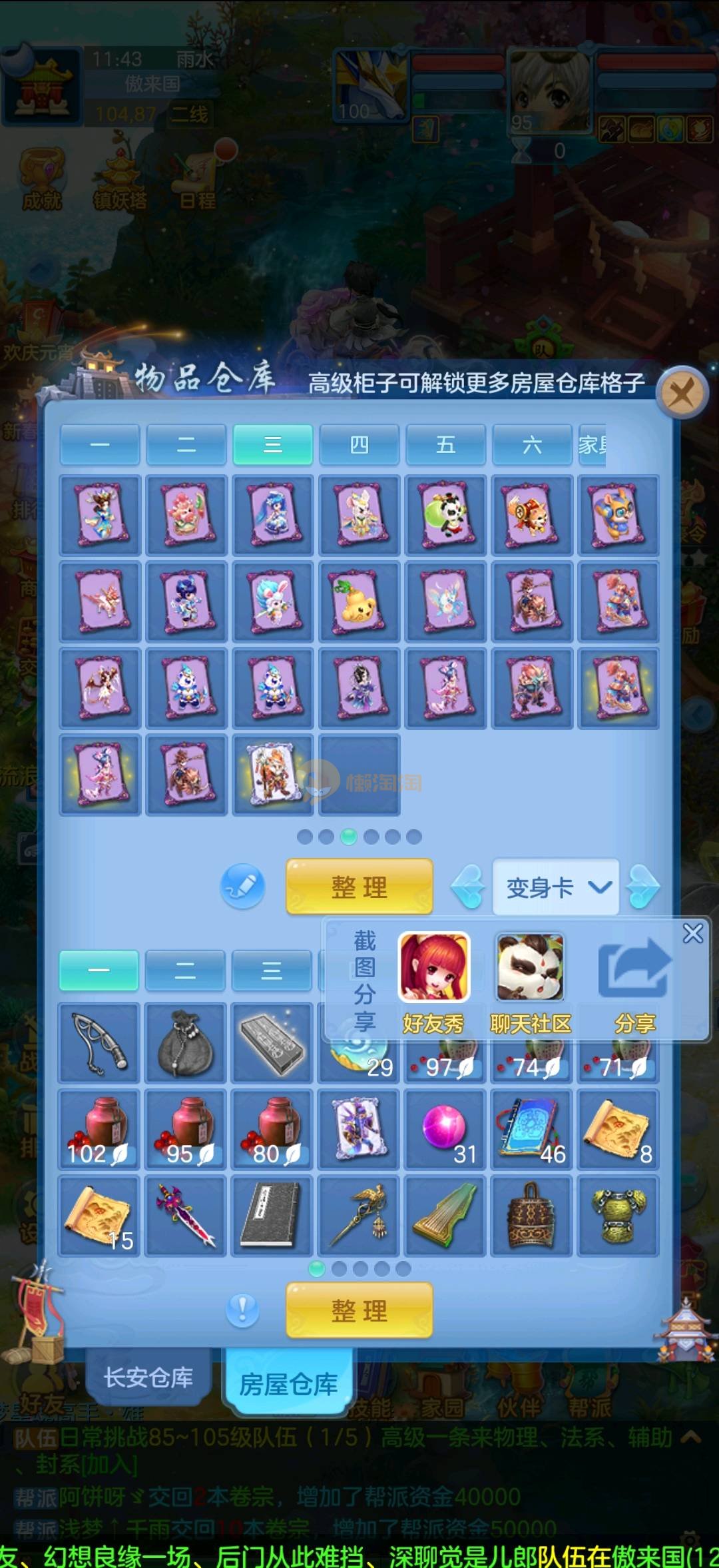
Task: Switch to warehouse page 四 tab
Action: pyautogui.click(x=359, y=445)
